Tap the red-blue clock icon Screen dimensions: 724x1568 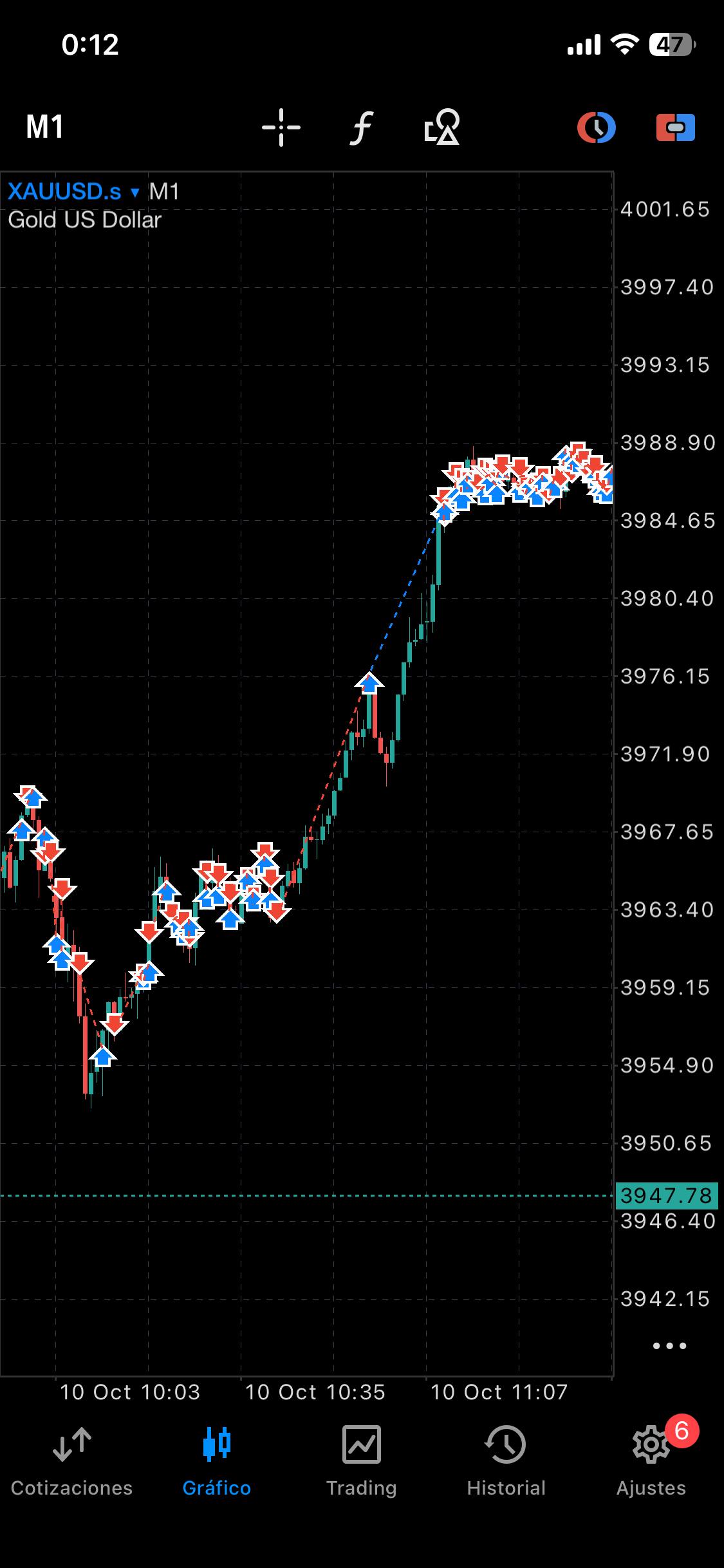point(596,127)
